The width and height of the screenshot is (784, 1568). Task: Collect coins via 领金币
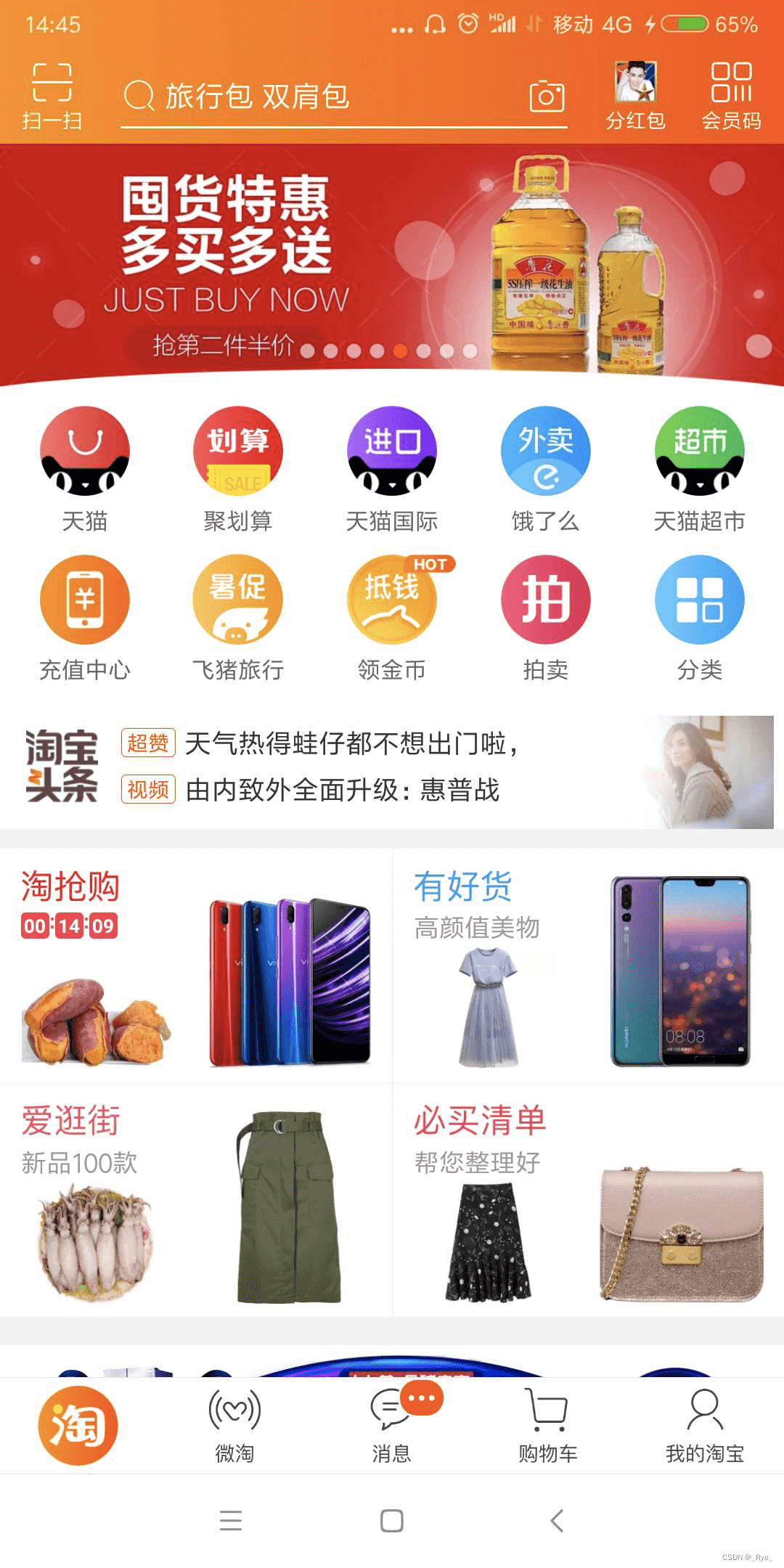click(392, 617)
